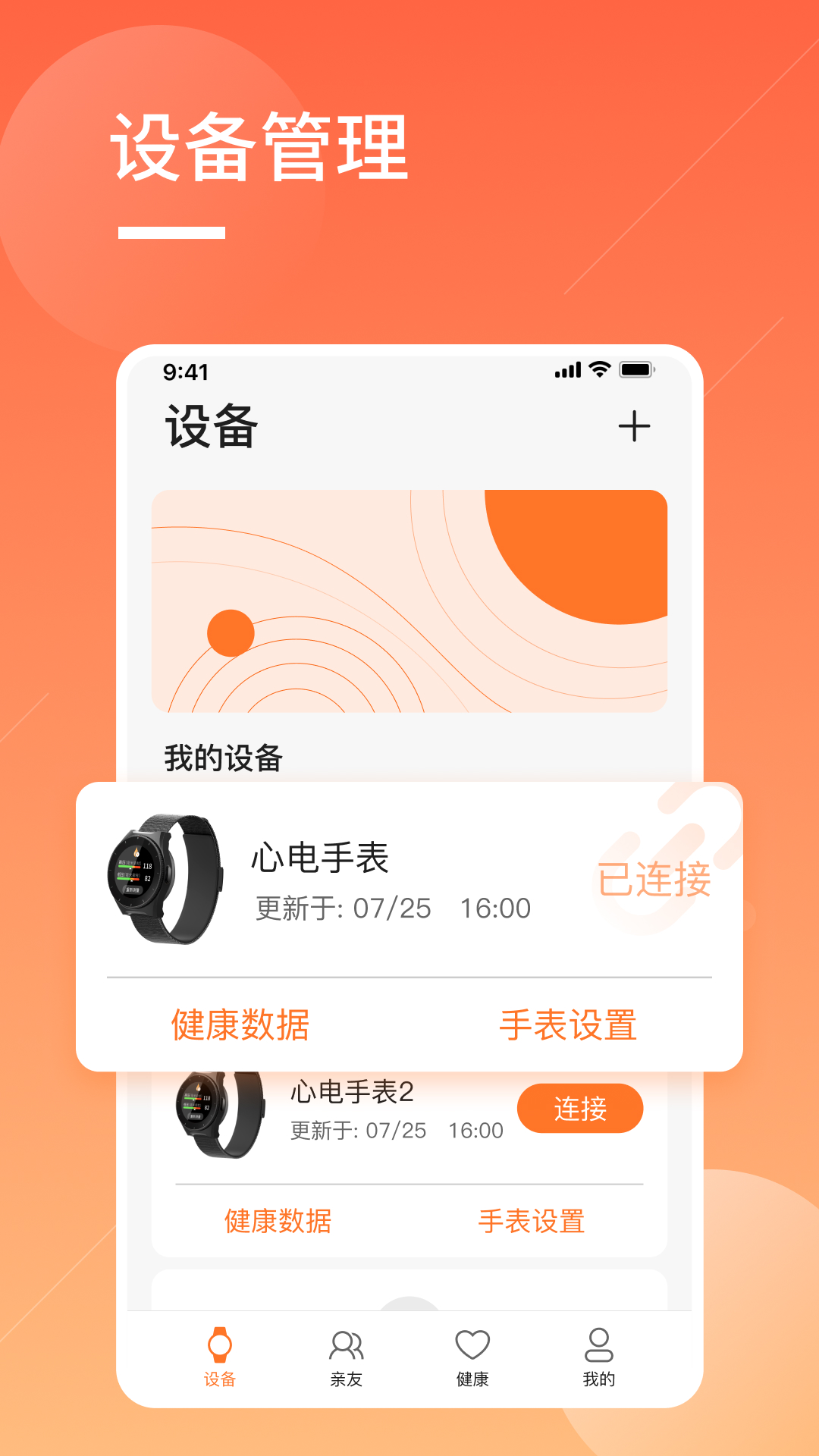The height and width of the screenshot is (1456, 819).
Task: Tap the 健康 heart icon in bottom navigation
Action: point(472,1343)
